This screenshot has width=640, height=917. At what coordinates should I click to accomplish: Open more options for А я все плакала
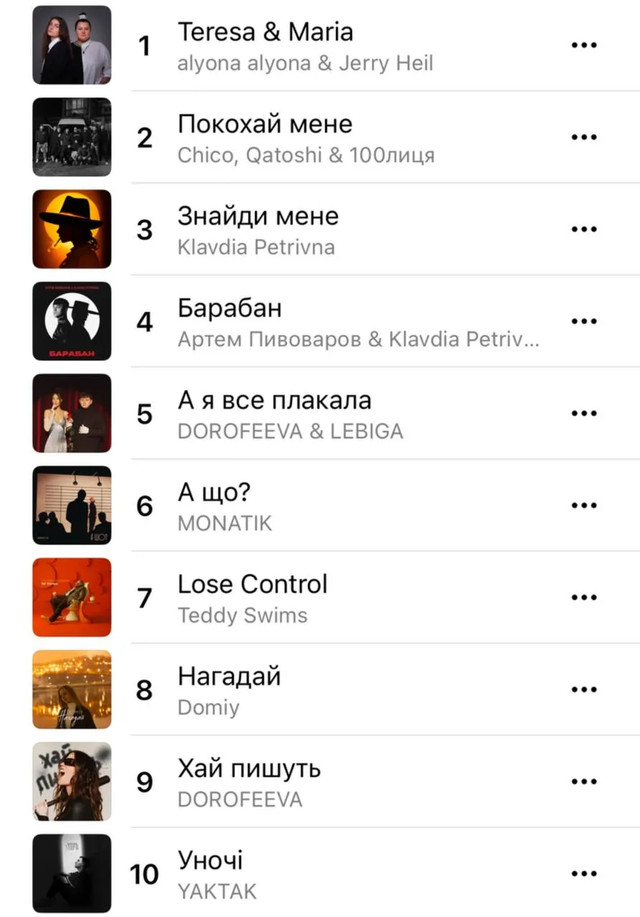[583, 414]
